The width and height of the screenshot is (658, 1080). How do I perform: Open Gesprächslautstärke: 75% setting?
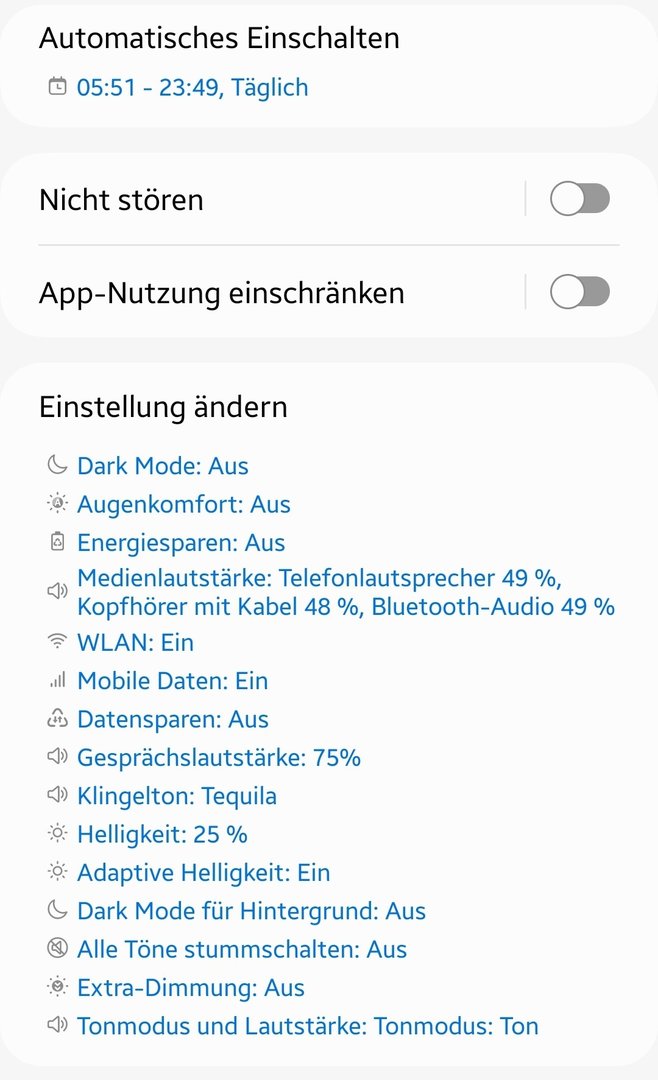point(219,758)
